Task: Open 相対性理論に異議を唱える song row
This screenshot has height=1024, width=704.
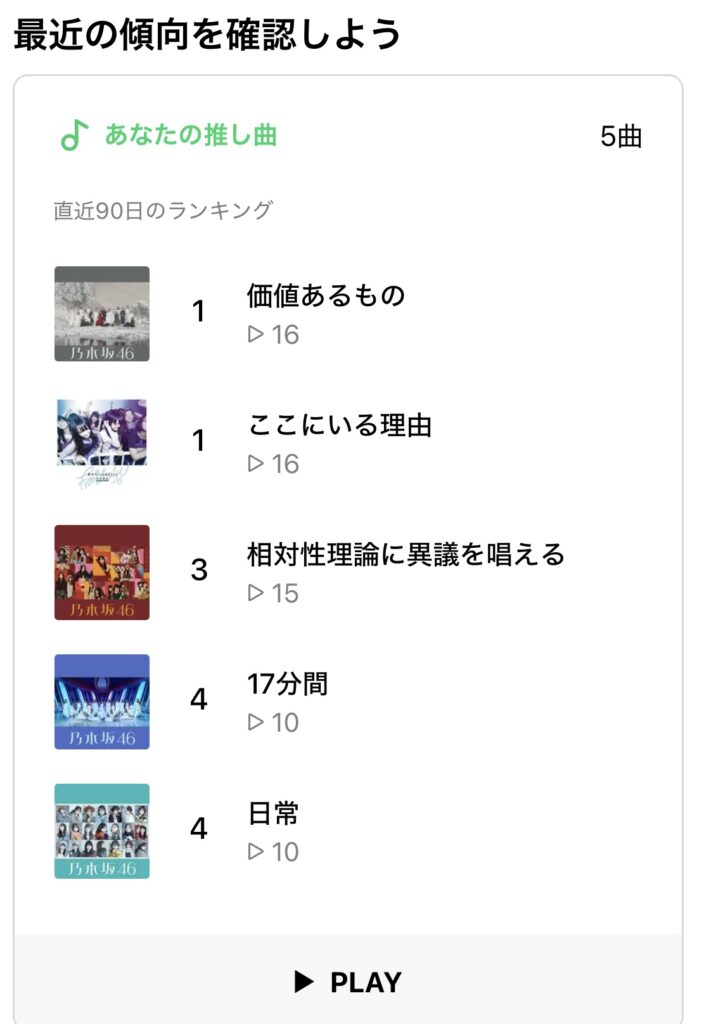Action: [x=405, y=555]
